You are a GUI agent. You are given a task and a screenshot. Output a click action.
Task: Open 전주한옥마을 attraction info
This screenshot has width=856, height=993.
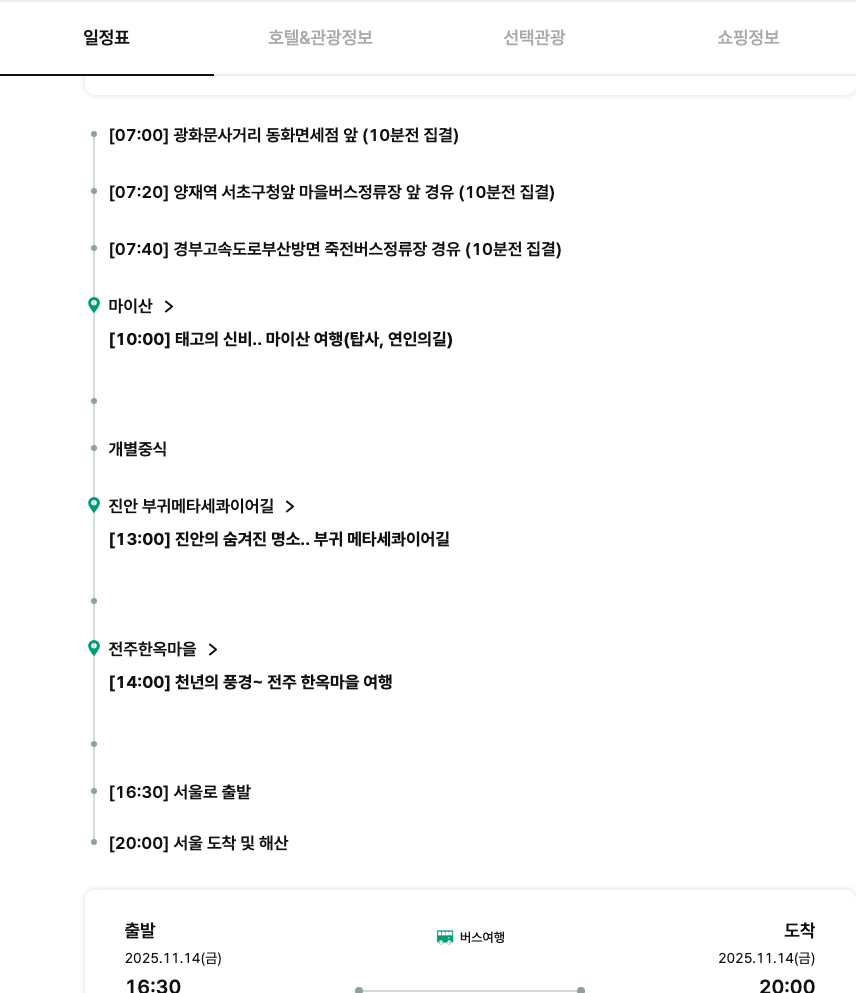pyautogui.click(x=163, y=649)
